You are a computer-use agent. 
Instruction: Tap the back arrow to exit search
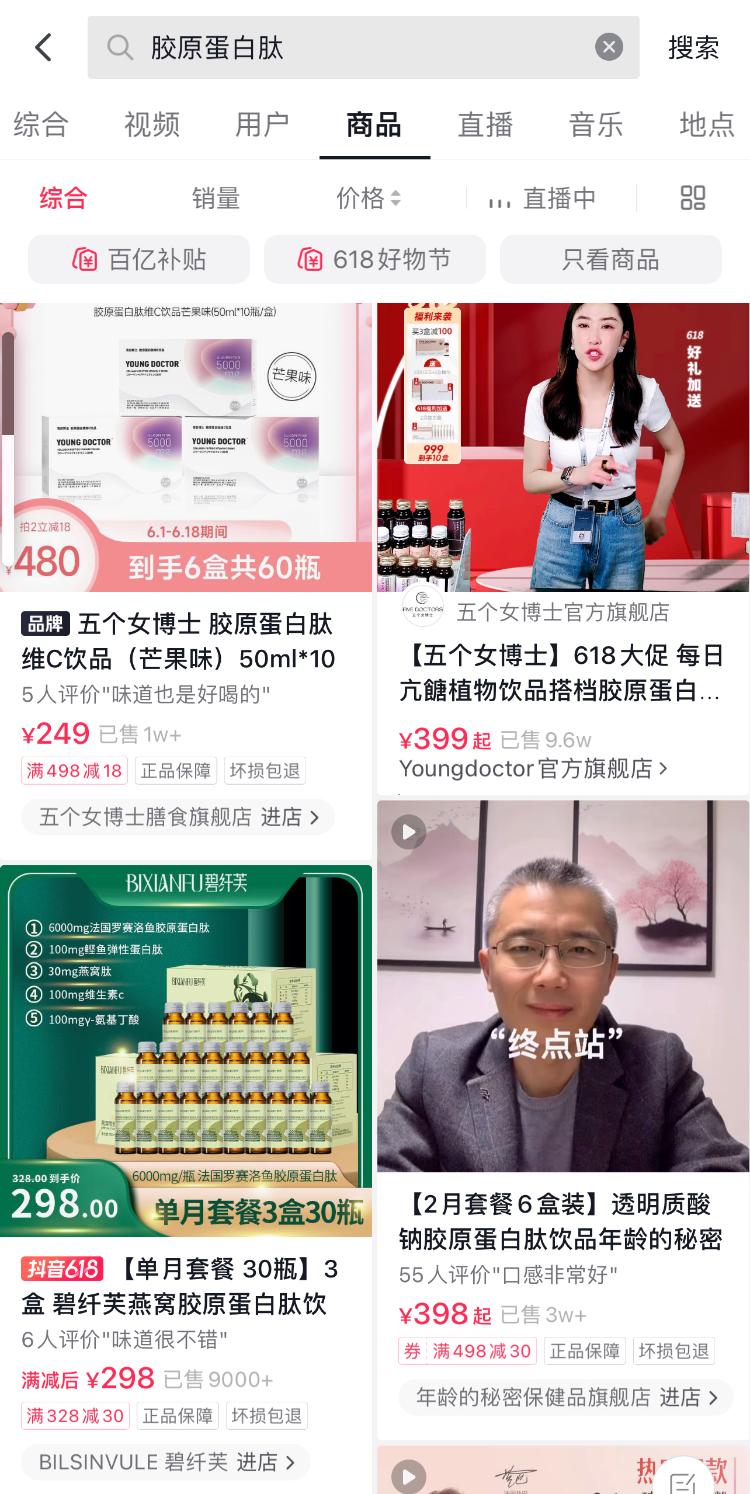point(42,46)
